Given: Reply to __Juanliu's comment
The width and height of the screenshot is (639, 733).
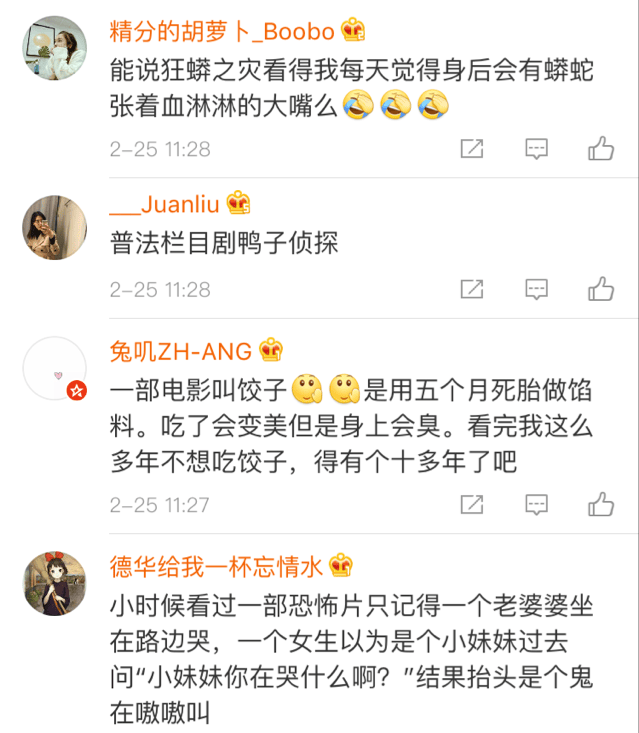Looking at the screenshot, I should 537,290.
